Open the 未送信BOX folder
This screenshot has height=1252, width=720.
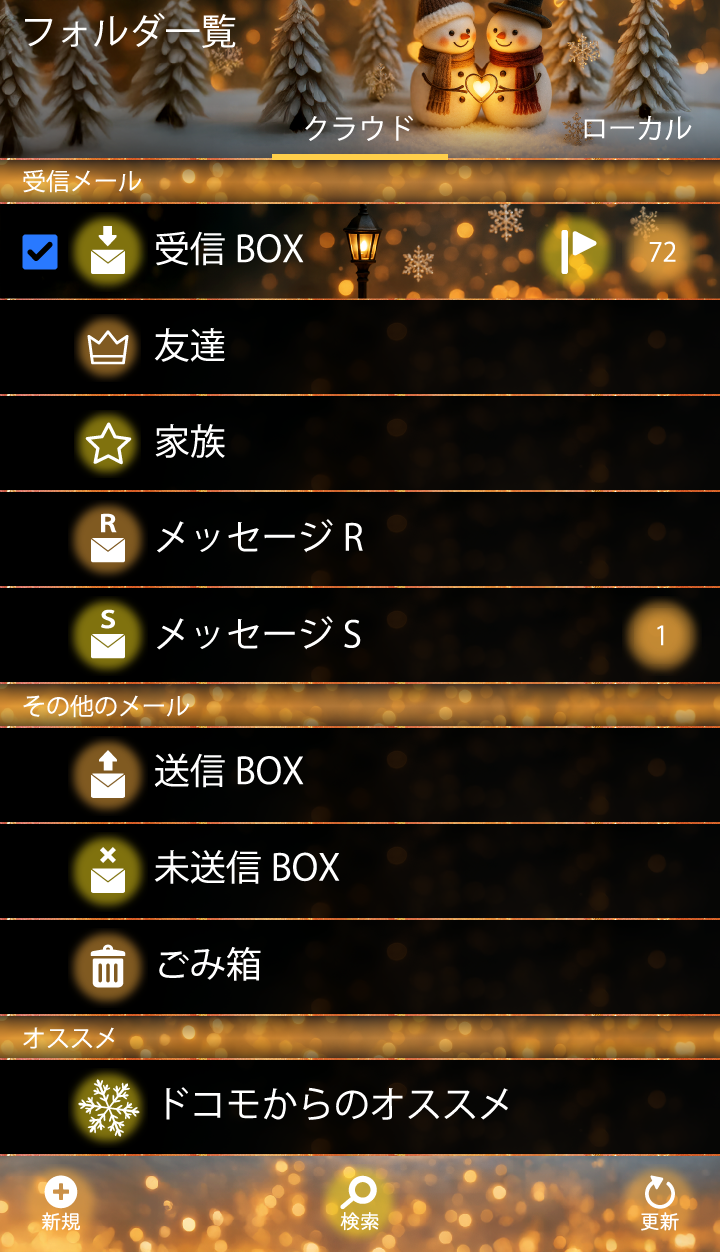(x=247, y=868)
